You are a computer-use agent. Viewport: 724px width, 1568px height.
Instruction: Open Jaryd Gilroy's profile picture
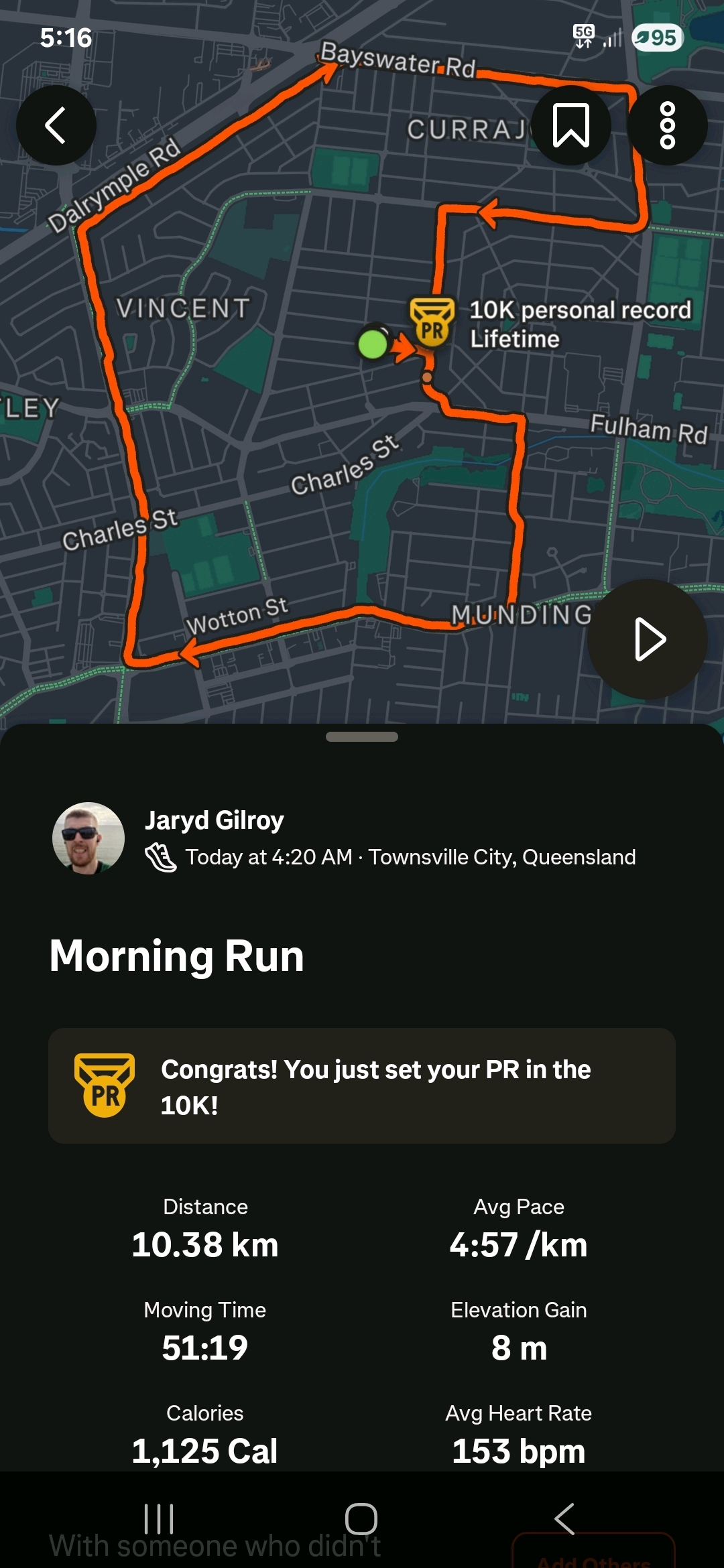88,838
